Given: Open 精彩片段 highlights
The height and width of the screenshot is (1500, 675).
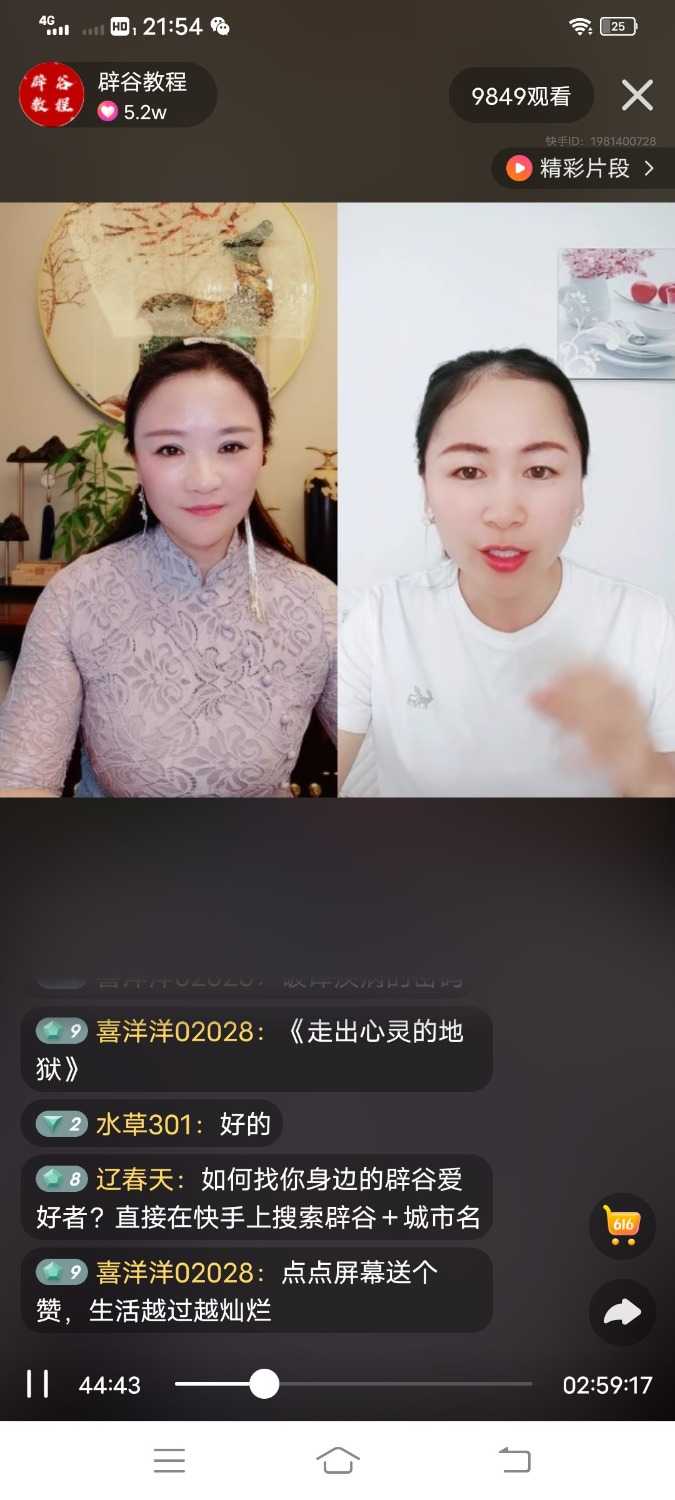Looking at the screenshot, I should pyautogui.click(x=582, y=168).
